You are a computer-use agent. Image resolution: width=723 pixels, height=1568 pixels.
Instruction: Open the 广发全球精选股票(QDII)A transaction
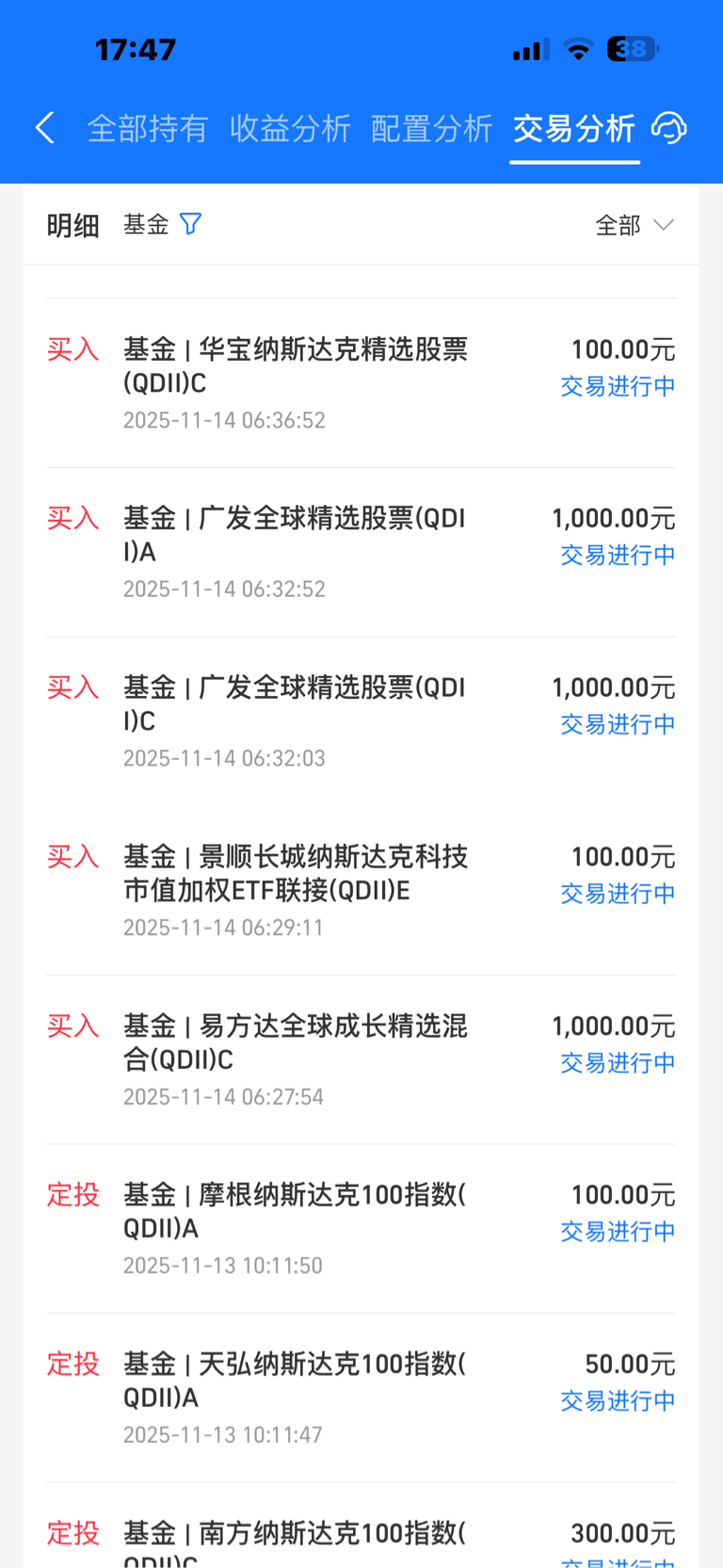coord(361,553)
